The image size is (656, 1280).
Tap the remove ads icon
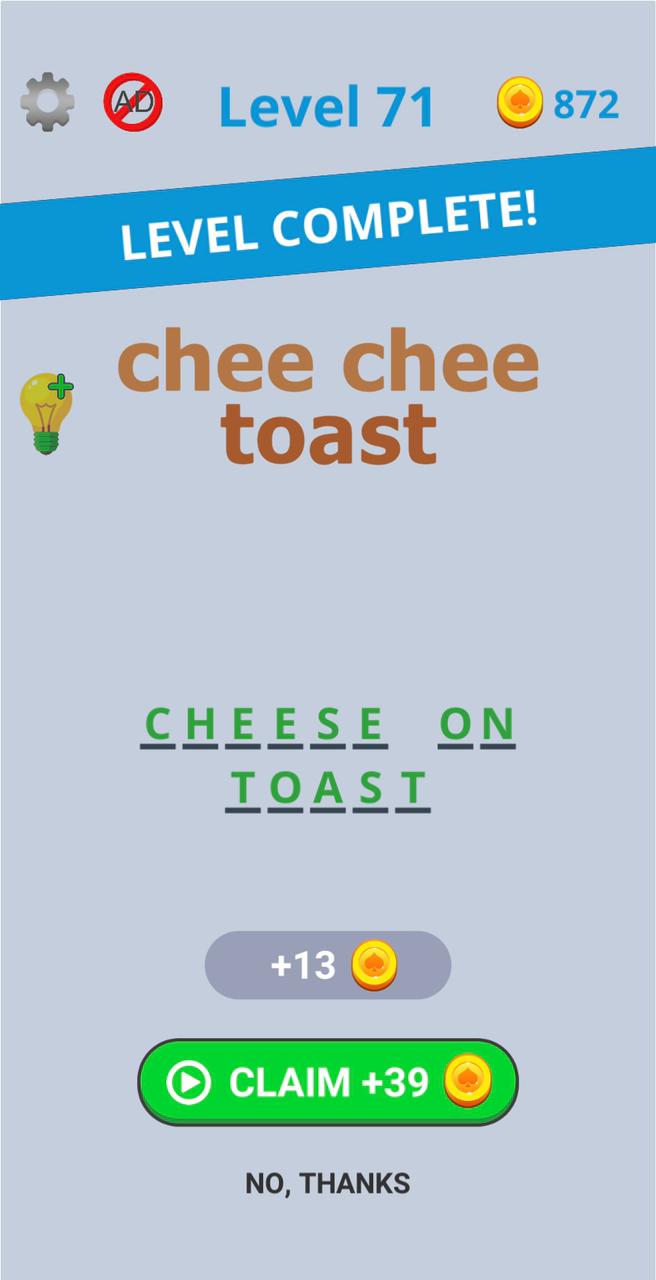click(133, 102)
